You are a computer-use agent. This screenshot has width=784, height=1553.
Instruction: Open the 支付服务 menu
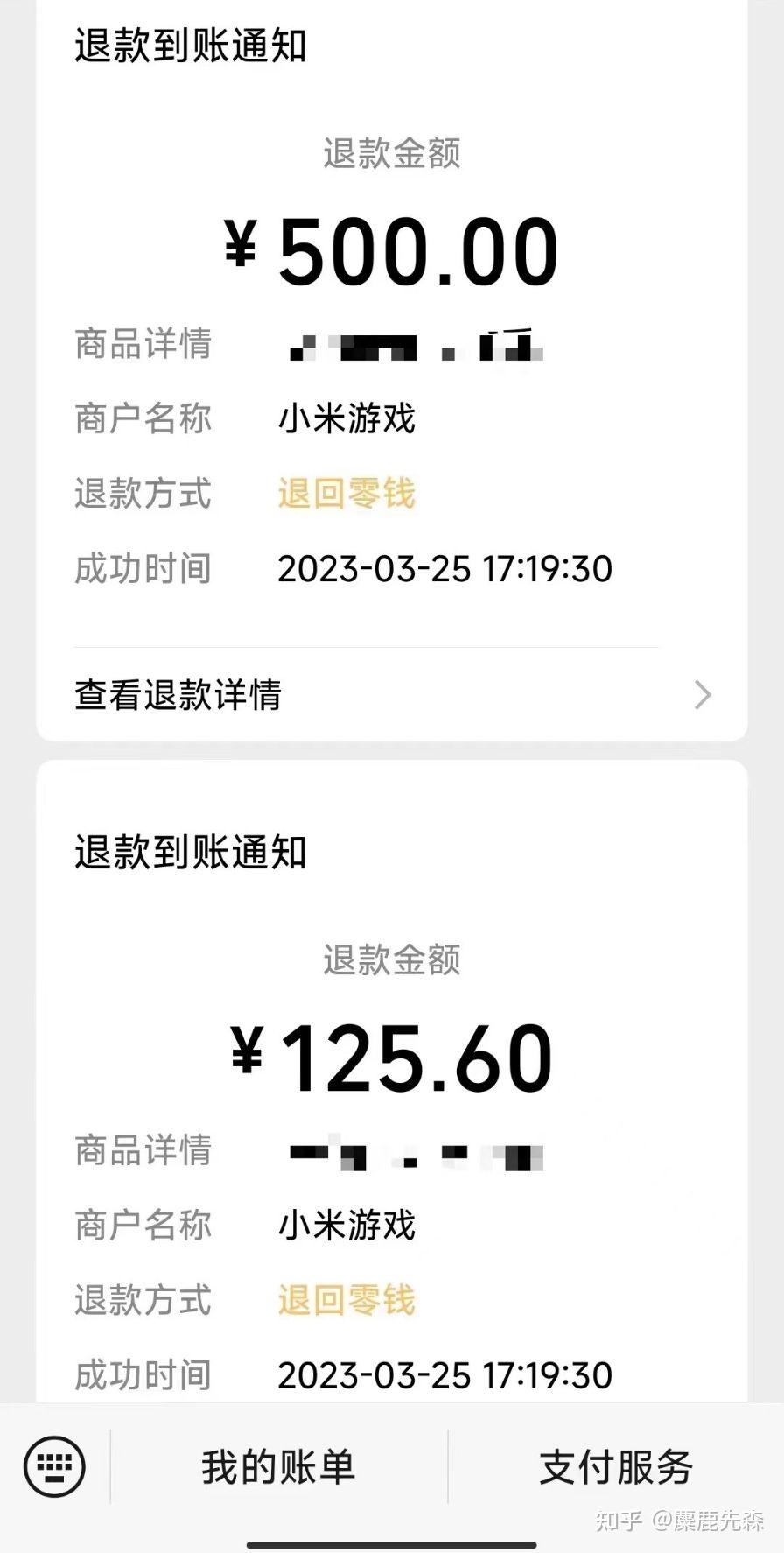click(x=615, y=1467)
